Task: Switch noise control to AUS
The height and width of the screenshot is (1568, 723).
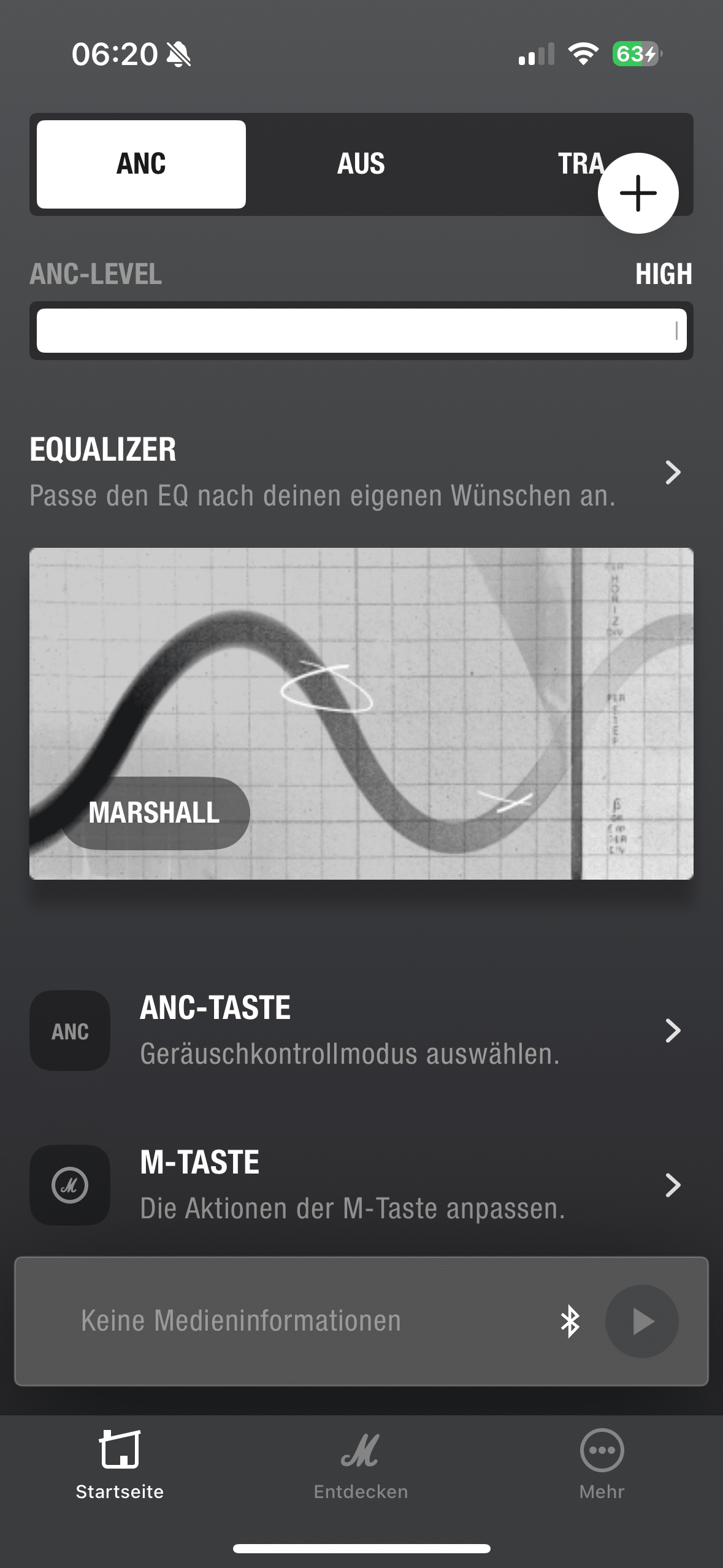Action: [x=361, y=164]
